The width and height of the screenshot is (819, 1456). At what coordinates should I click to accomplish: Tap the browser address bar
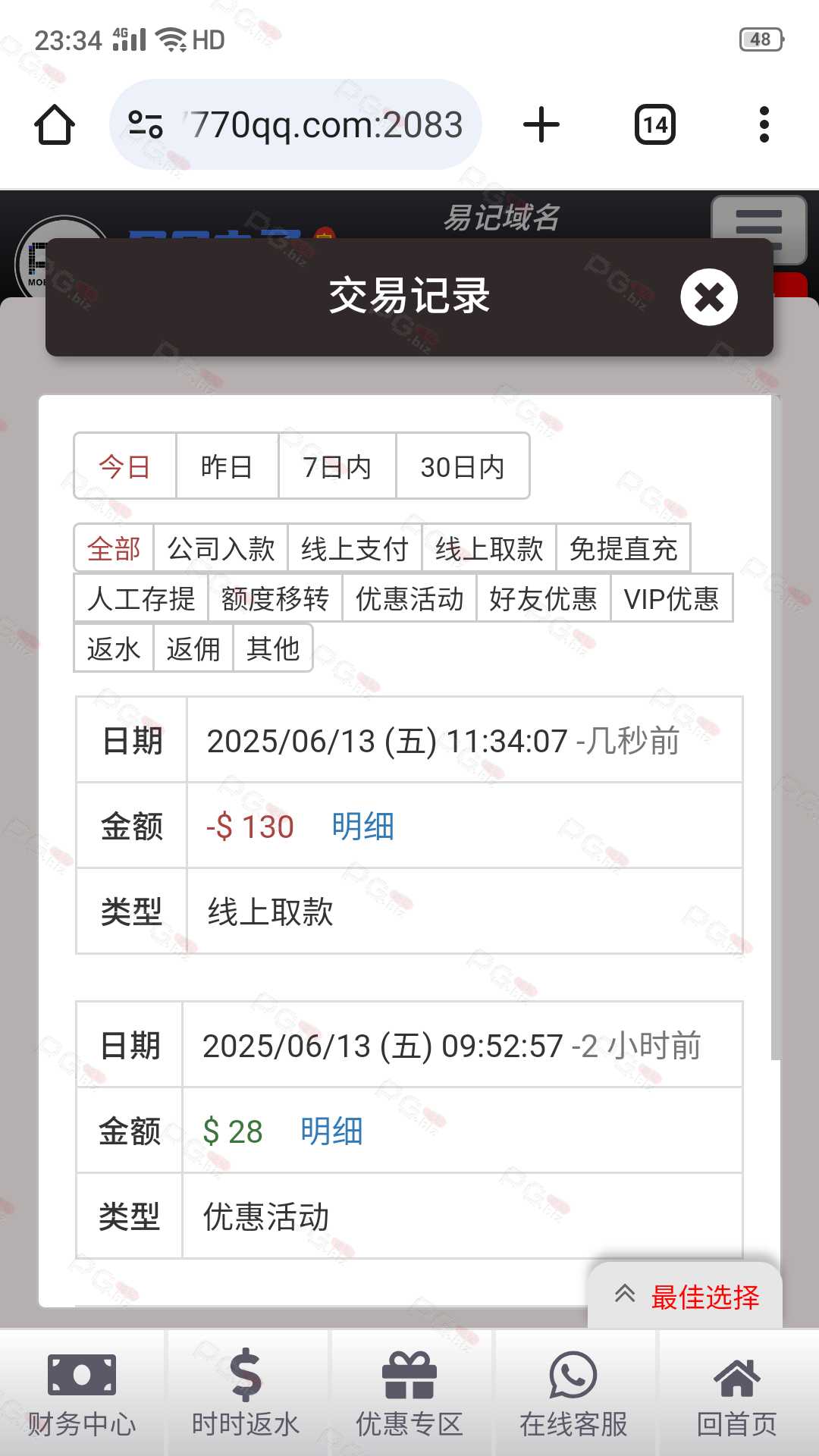pos(296,124)
